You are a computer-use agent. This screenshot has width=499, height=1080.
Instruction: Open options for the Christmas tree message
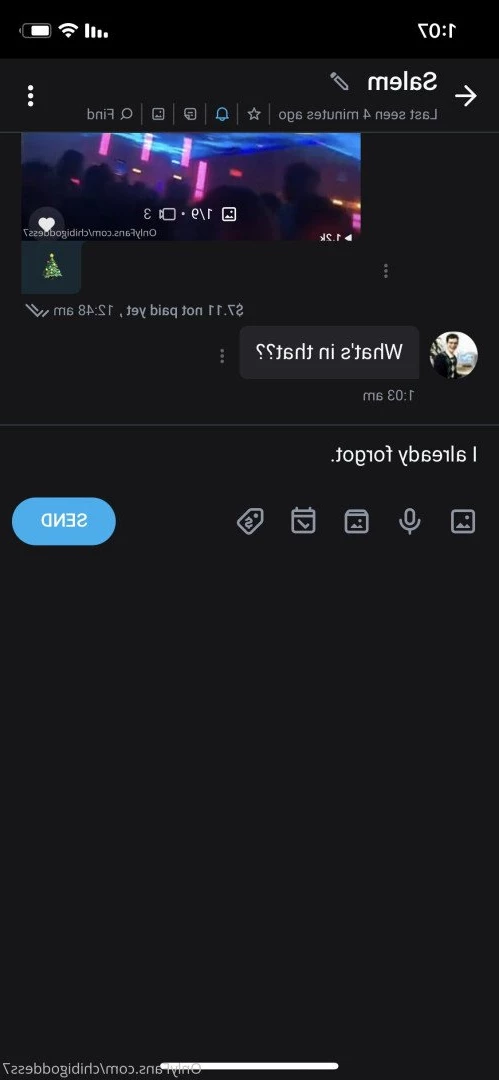point(386,271)
